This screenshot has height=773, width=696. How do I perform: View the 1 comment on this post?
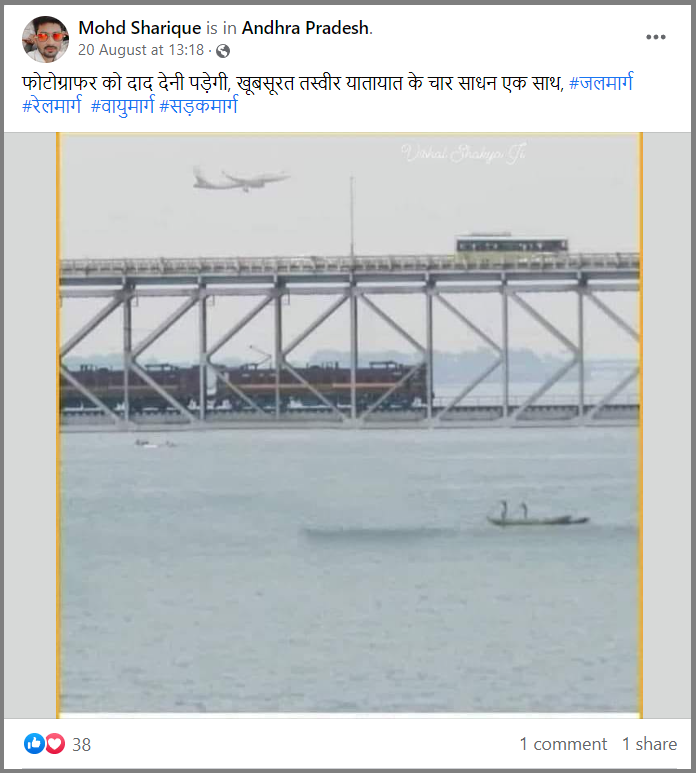coord(562,744)
